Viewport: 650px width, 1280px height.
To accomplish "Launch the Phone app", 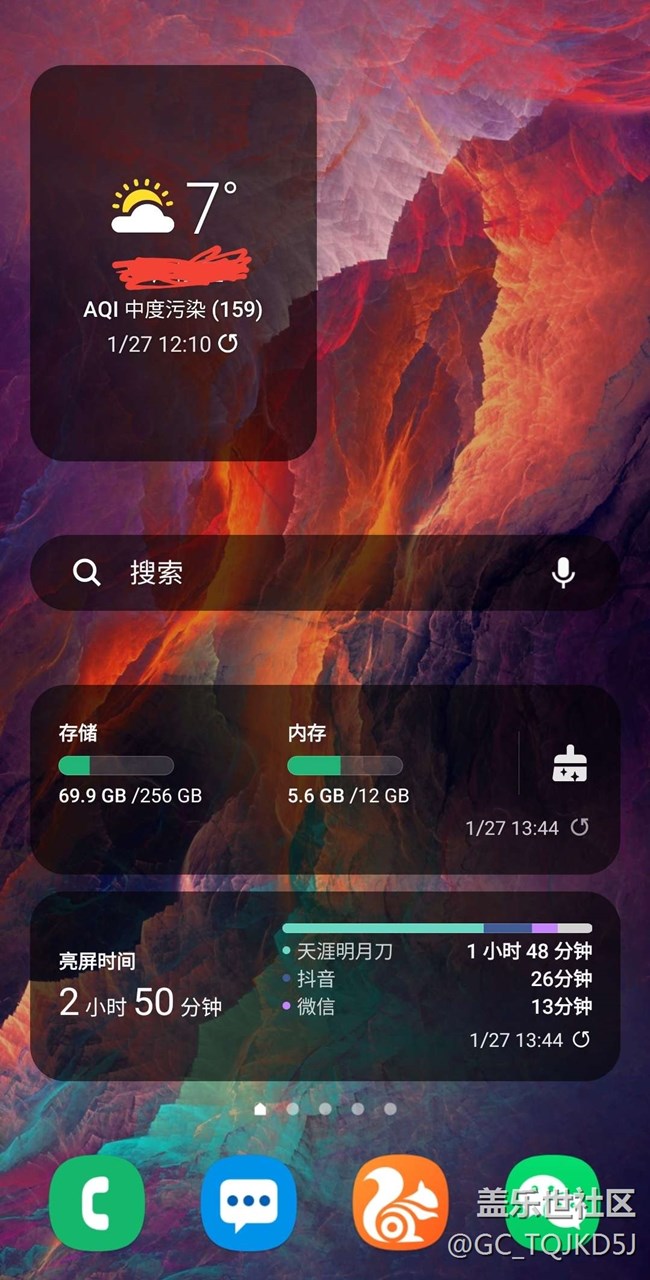I will click(x=96, y=1201).
